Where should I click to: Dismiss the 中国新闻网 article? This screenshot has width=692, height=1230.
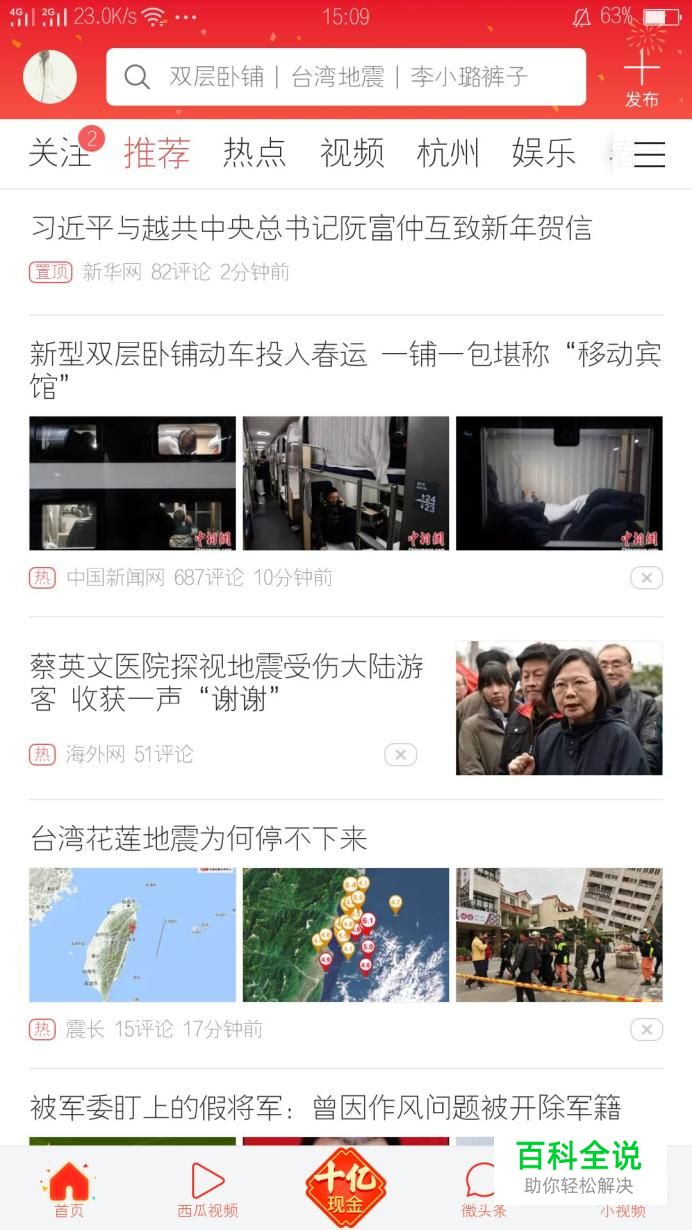[646, 578]
